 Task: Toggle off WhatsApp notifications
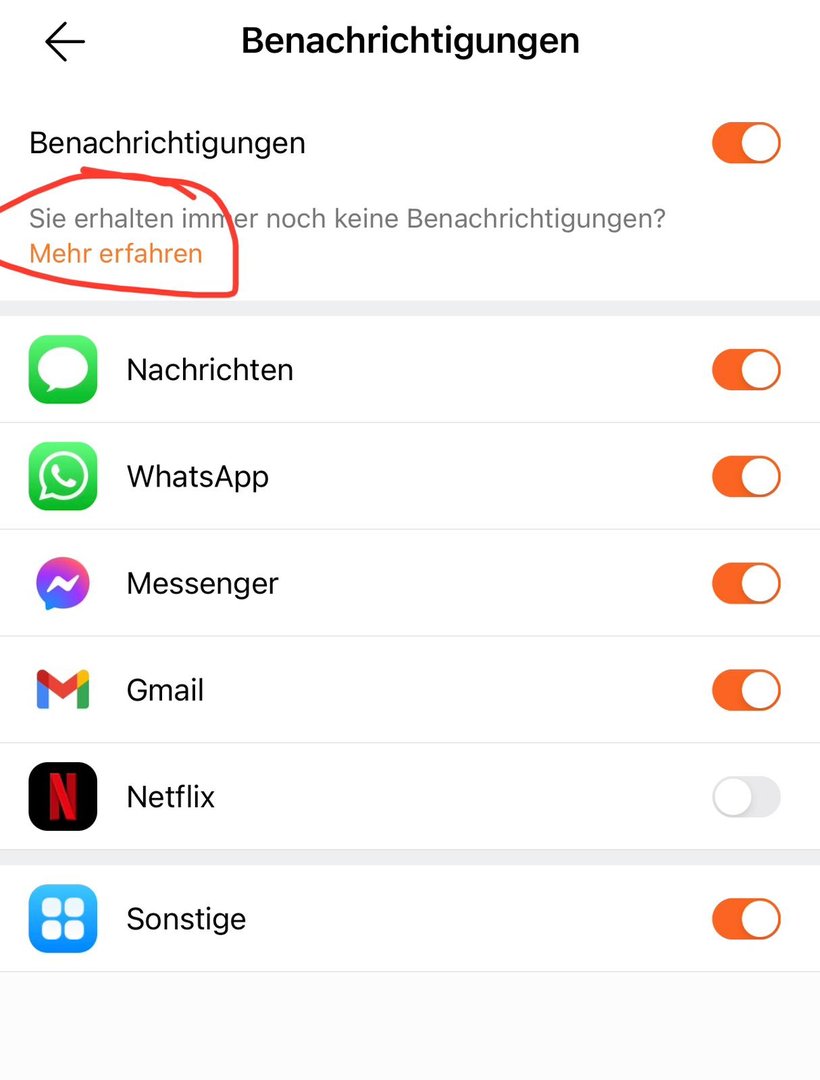tap(745, 477)
